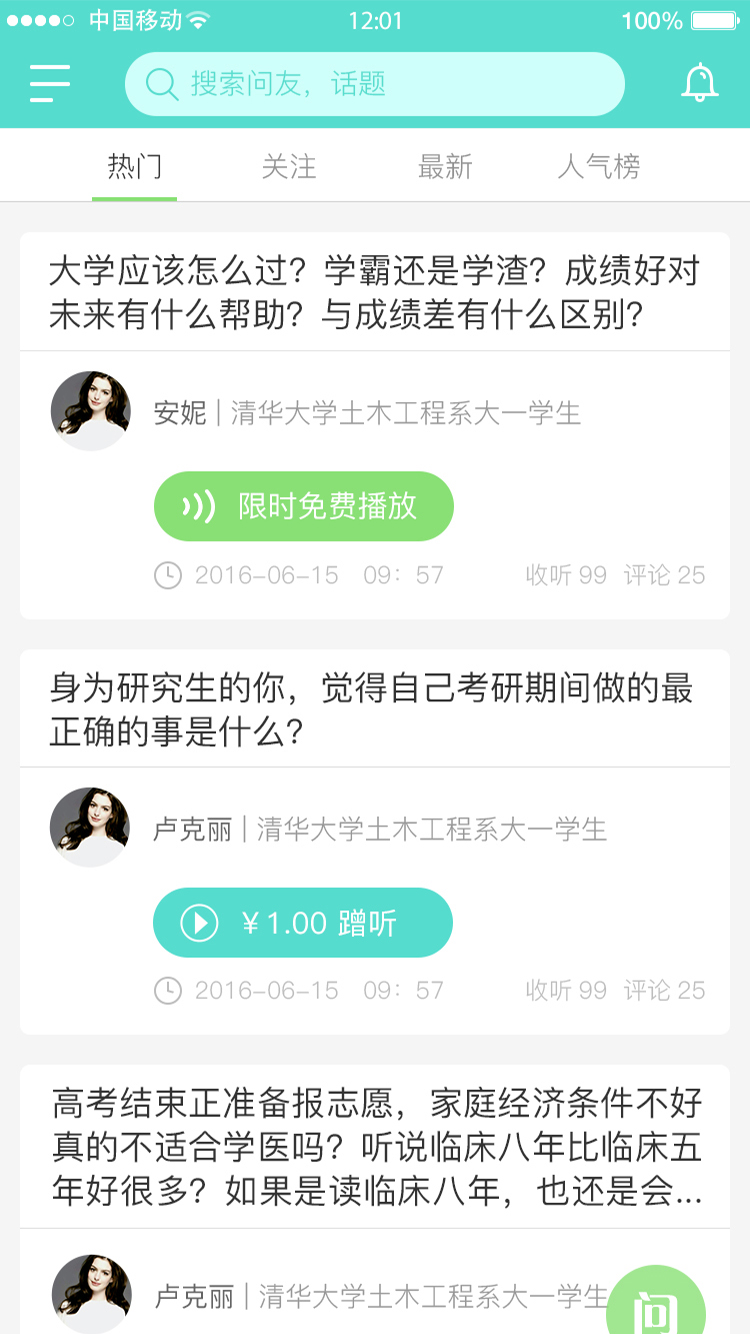The width and height of the screenshot is (750, 1334).
Task: Click 评论 25 on the first question card
Action: [x=666, y=574]
